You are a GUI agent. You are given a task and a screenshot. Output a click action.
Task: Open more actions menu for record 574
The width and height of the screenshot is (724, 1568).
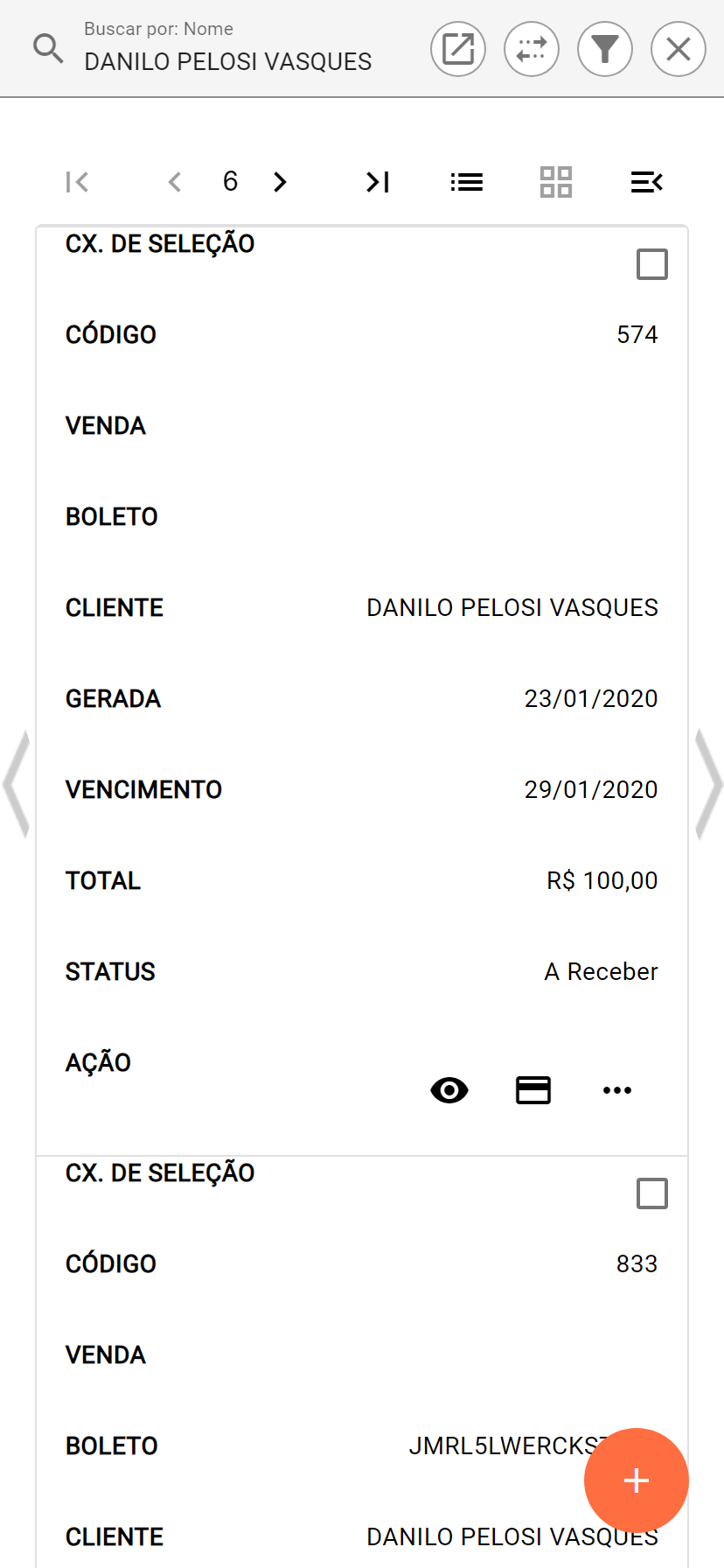(616, 1090)
